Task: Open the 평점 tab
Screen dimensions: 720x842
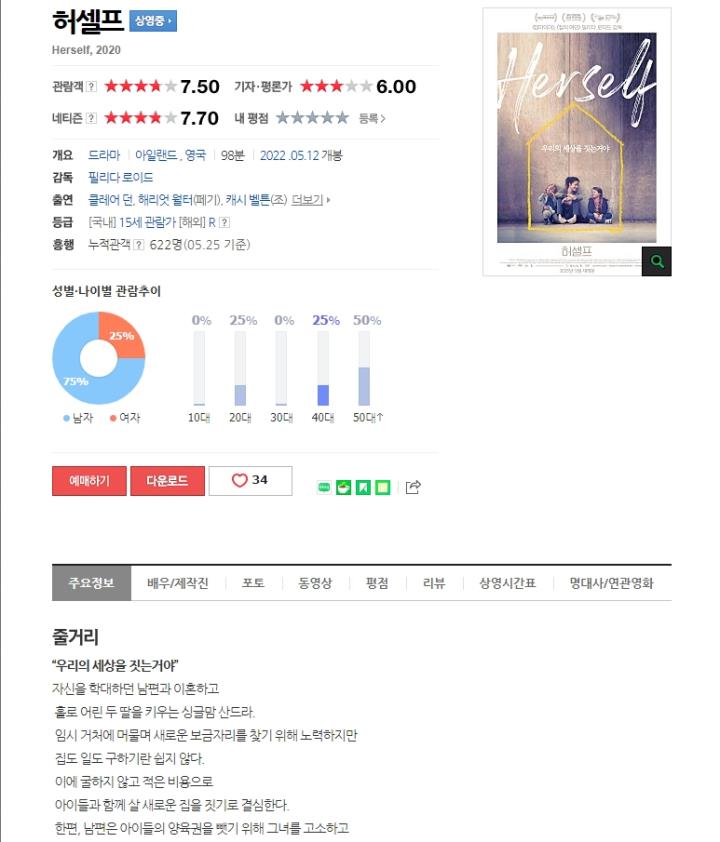Action: coord(377,583)
